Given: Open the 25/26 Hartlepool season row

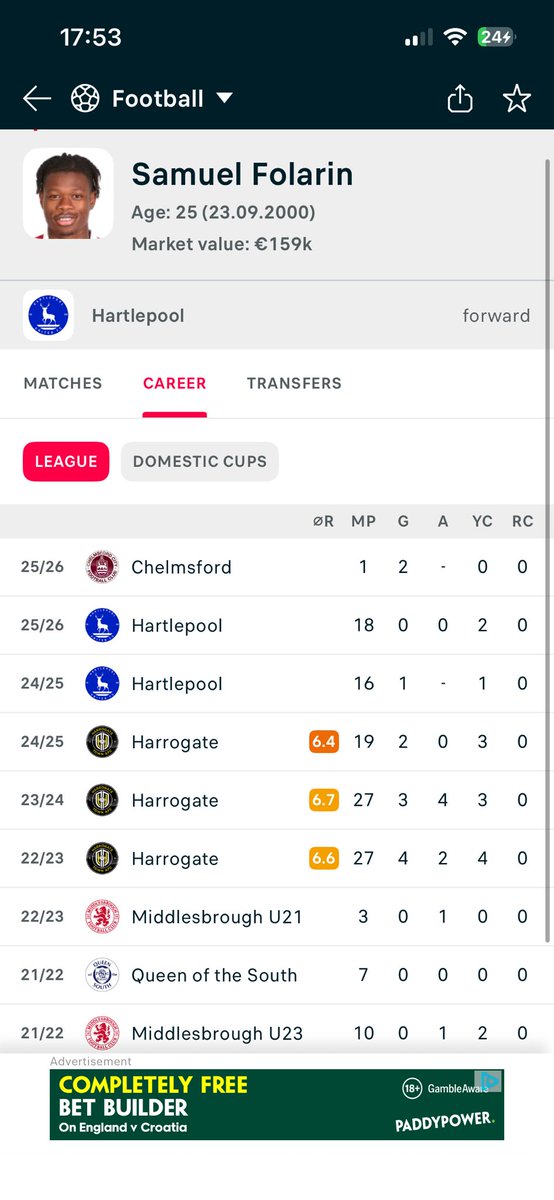Looking at the screenshot, I should click(x=277, y=626).
